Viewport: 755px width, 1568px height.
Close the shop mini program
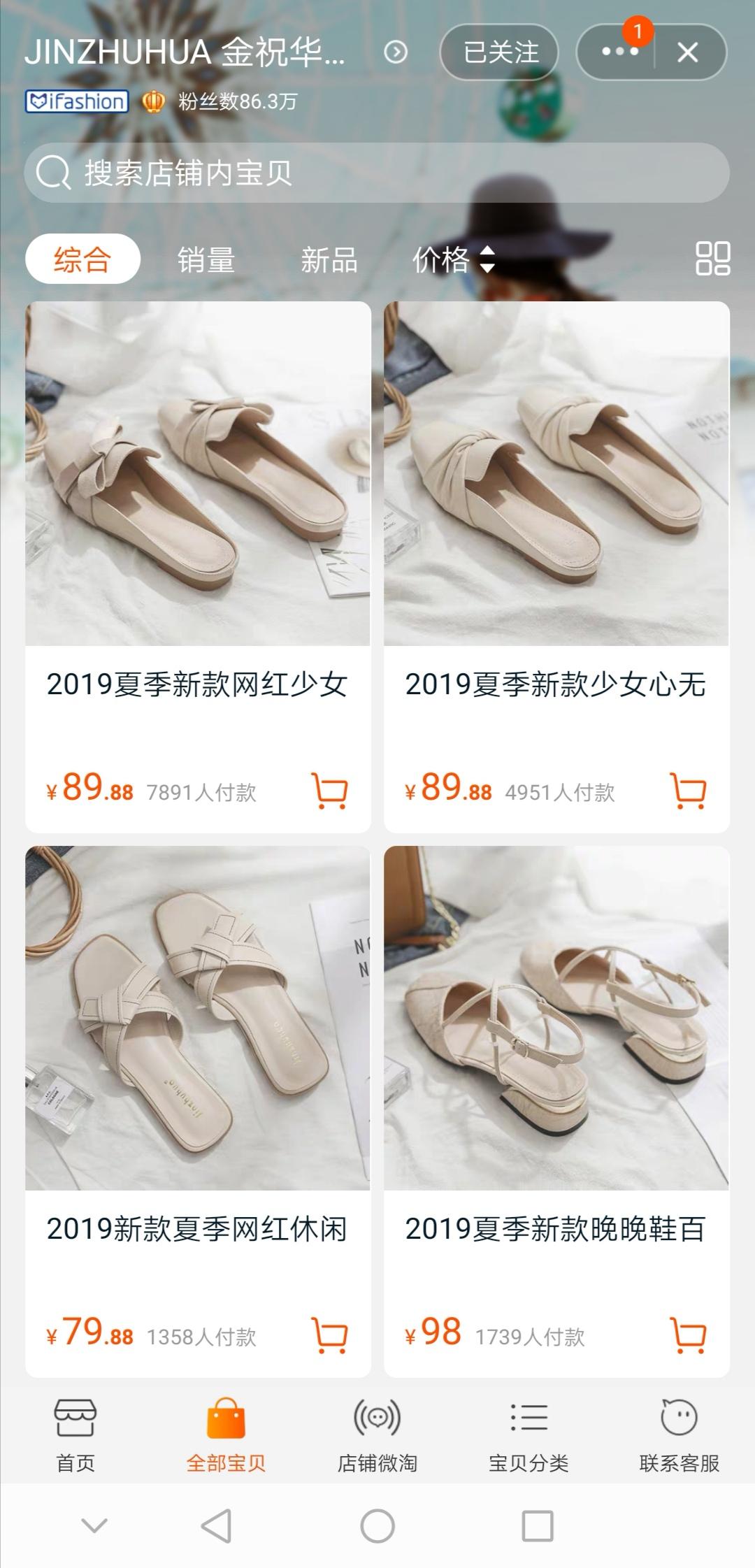pos(688,52)
